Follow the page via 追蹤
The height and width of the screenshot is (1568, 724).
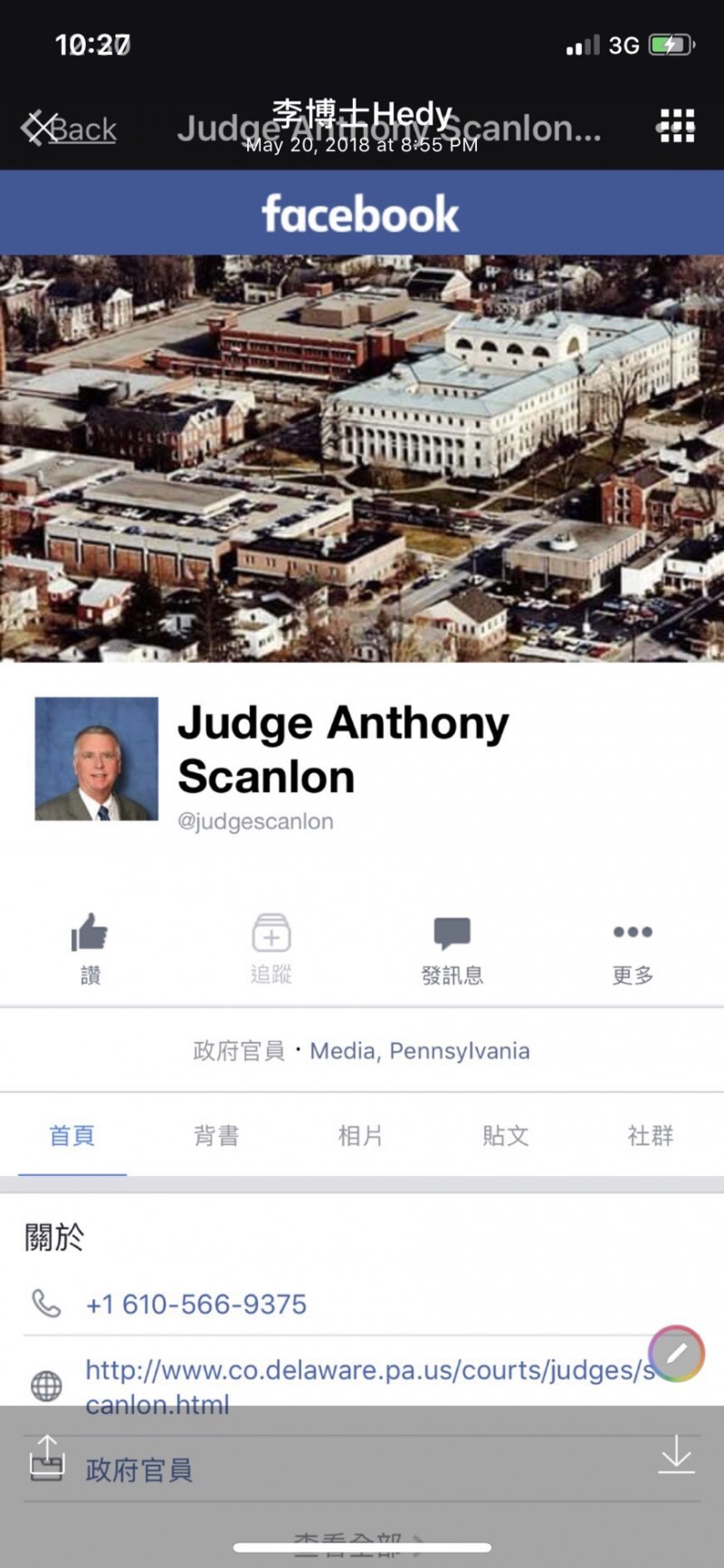pyautogui.click(x=271, y=947)
